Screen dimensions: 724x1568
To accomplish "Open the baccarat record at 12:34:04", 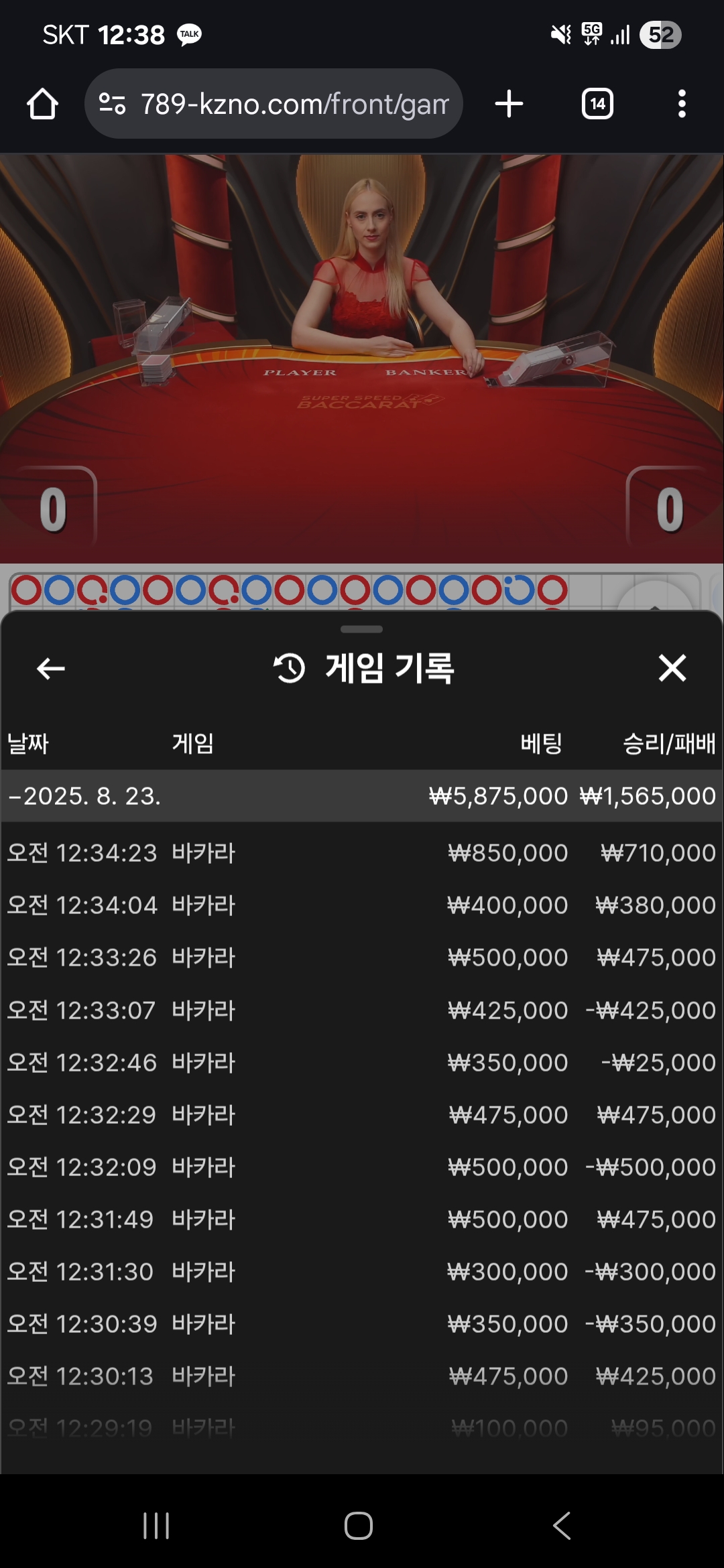I will 362,905.
